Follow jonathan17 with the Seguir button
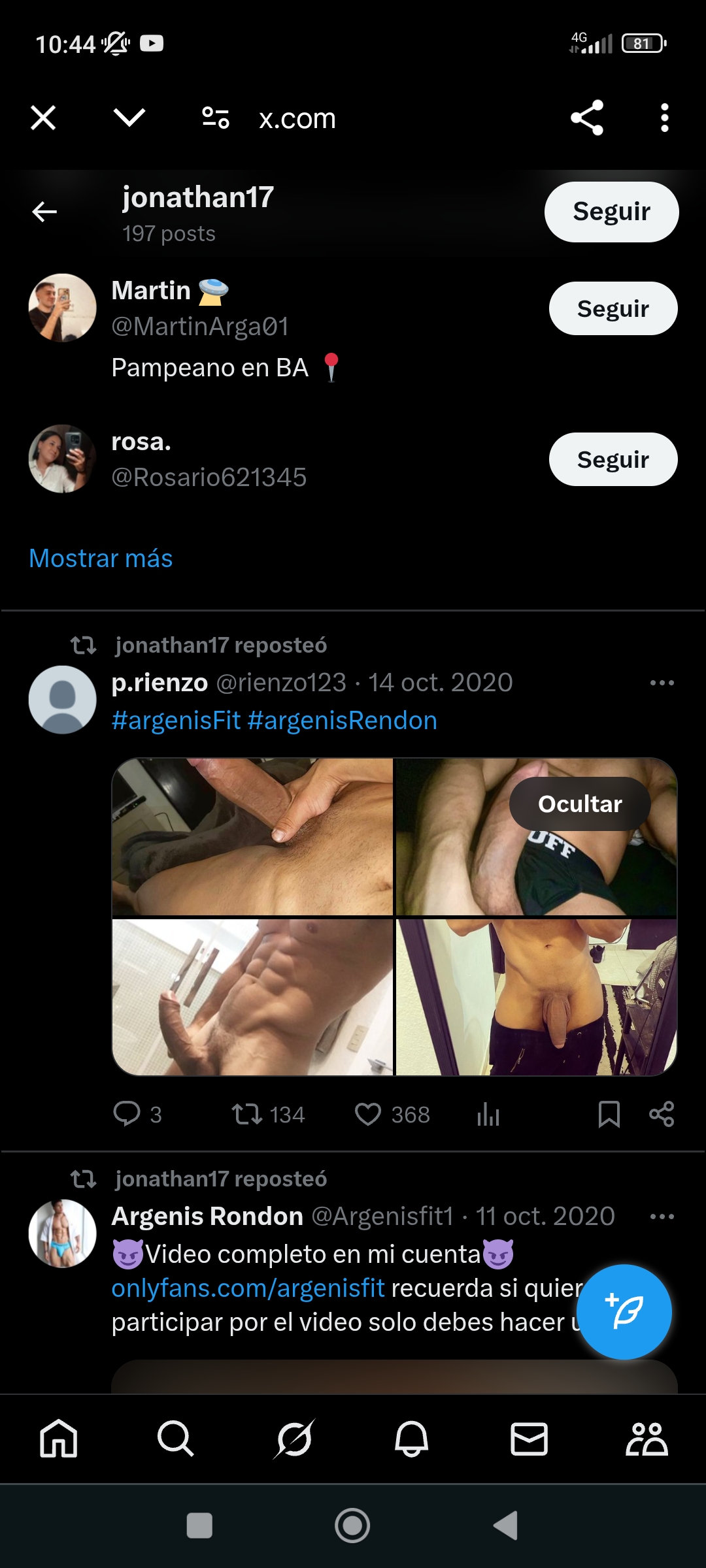This screenshot has width=706, height=1568. 611,212
